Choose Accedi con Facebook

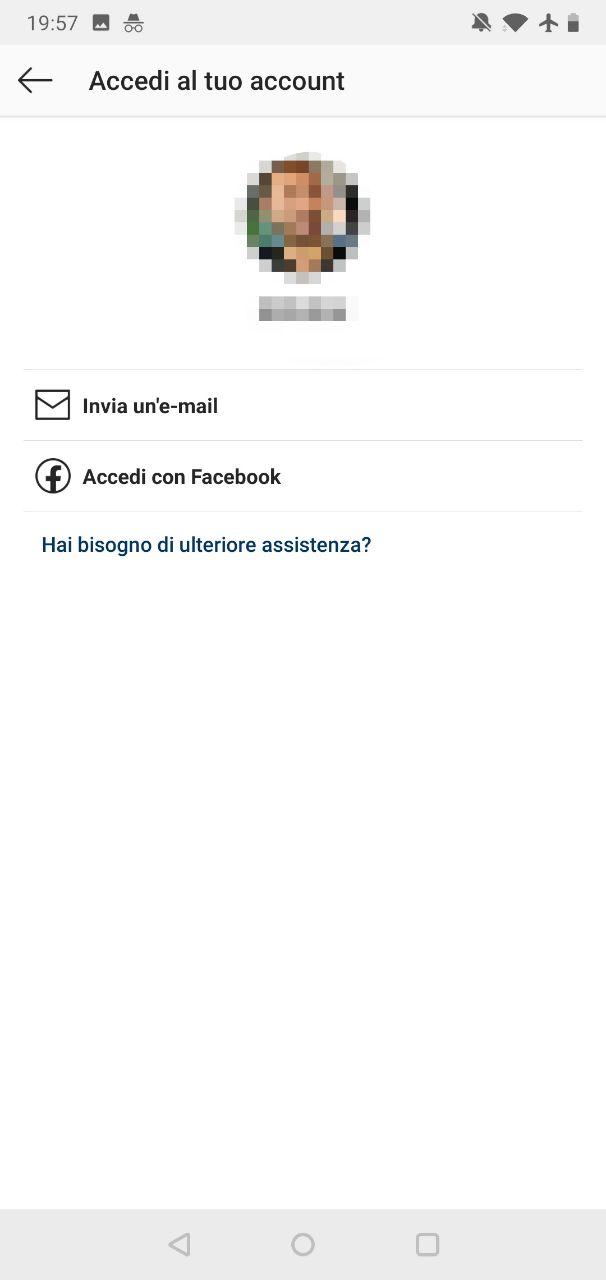pos(181,477)
